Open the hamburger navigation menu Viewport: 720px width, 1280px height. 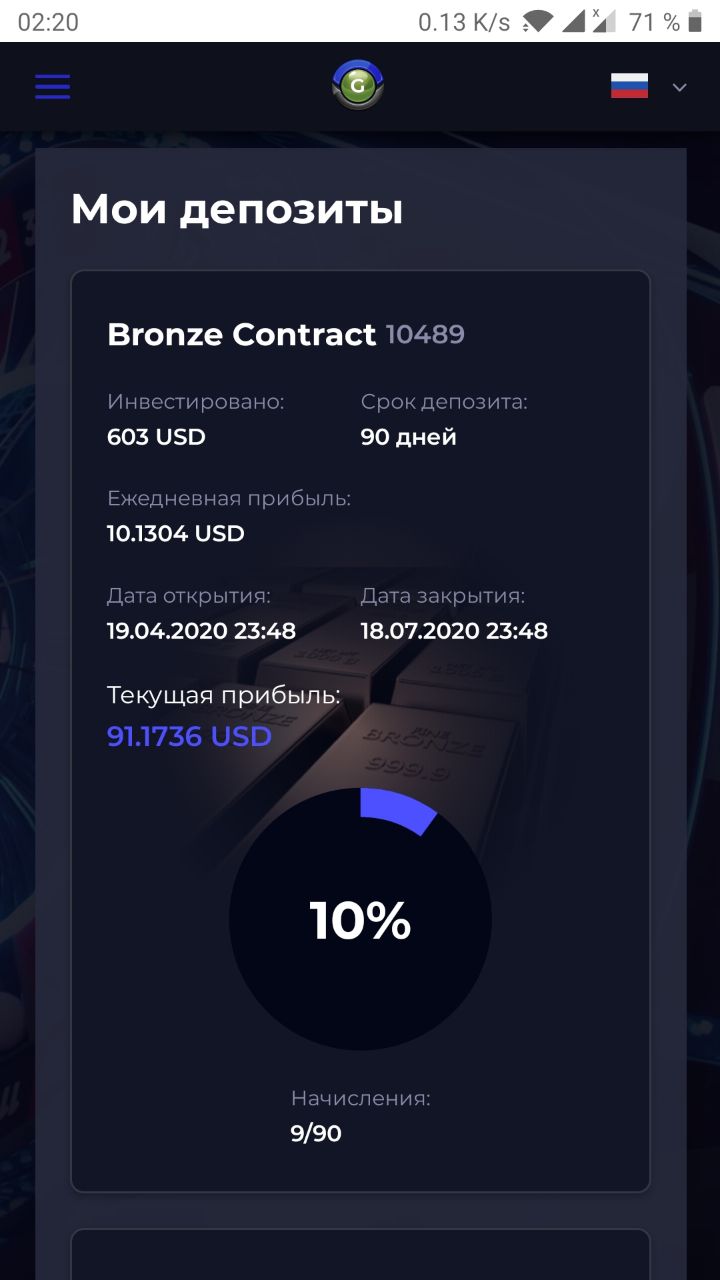pos(52,87)
